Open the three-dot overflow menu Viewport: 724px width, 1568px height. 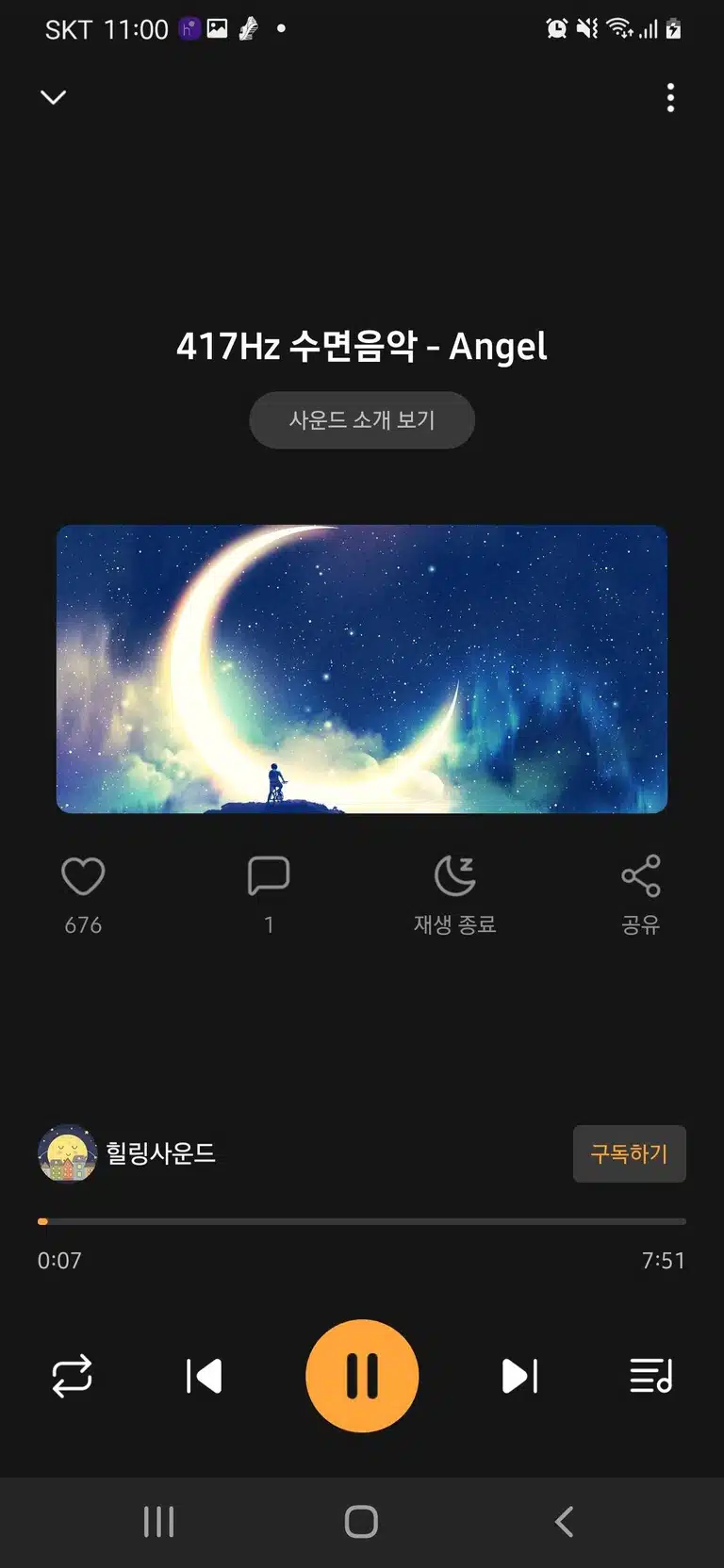[x=670, y=97]
